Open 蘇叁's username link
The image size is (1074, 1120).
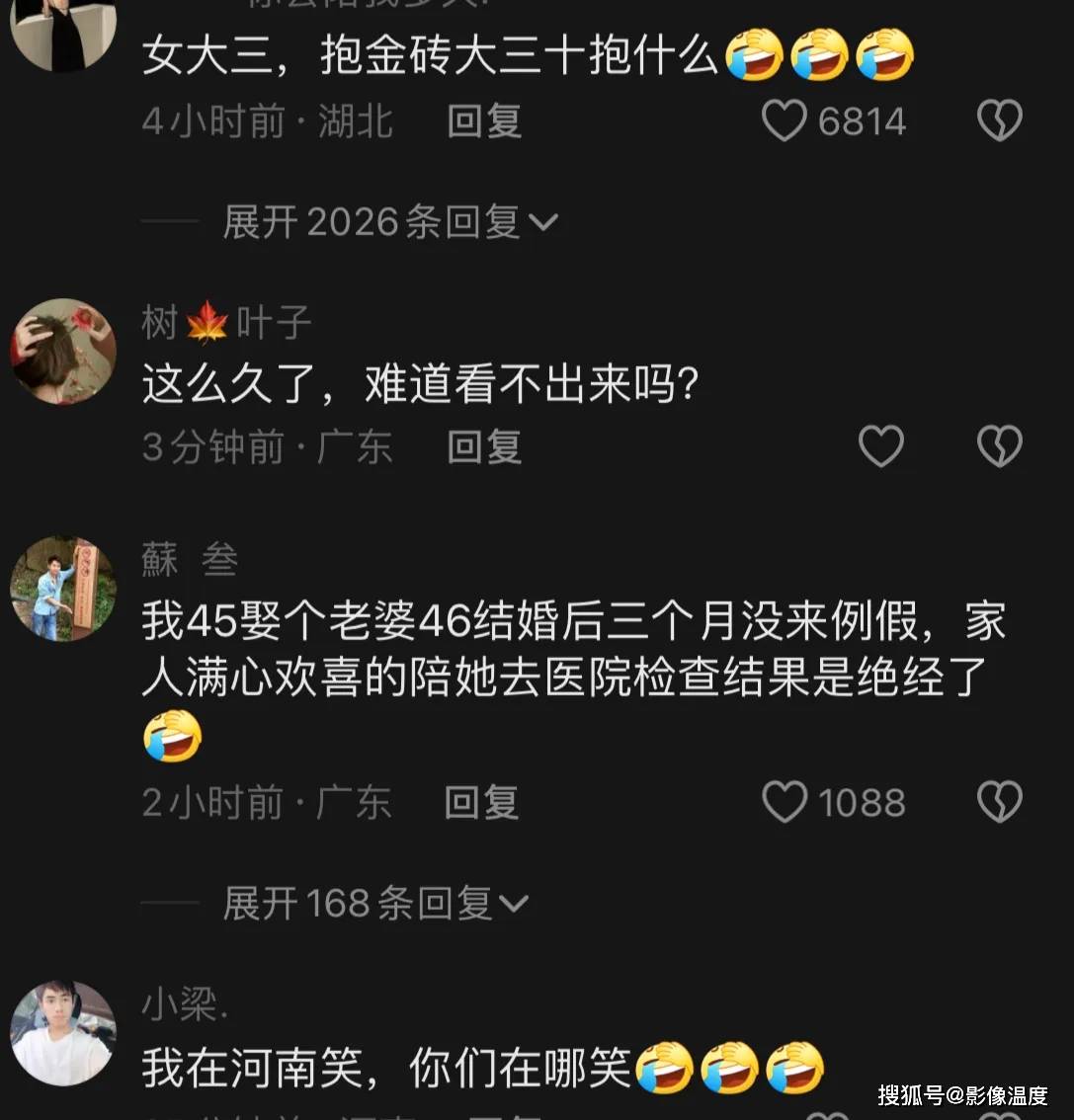(190, 560)
